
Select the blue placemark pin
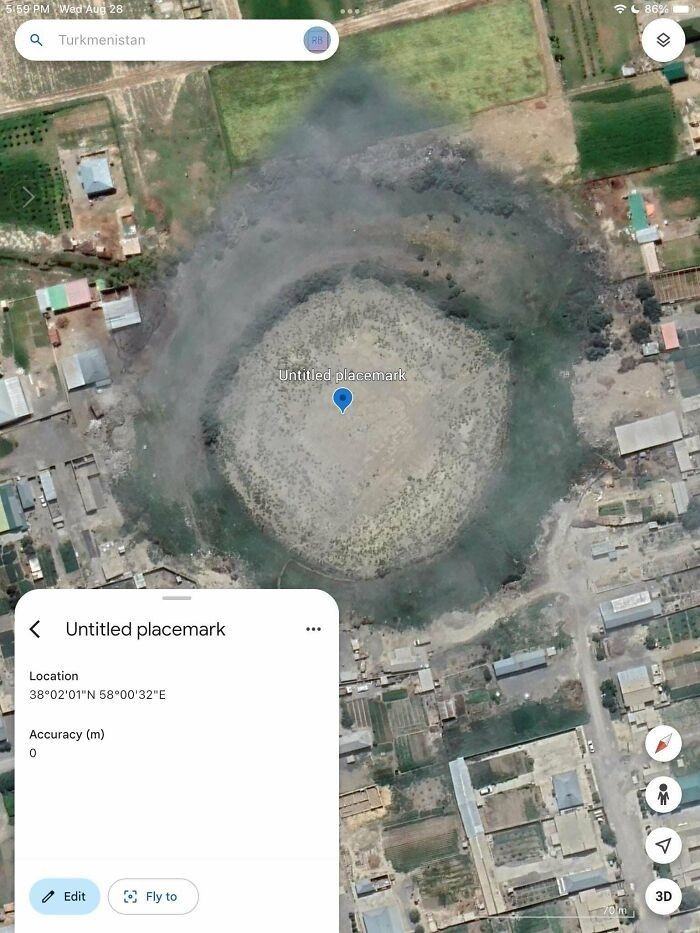pos(342,400)
